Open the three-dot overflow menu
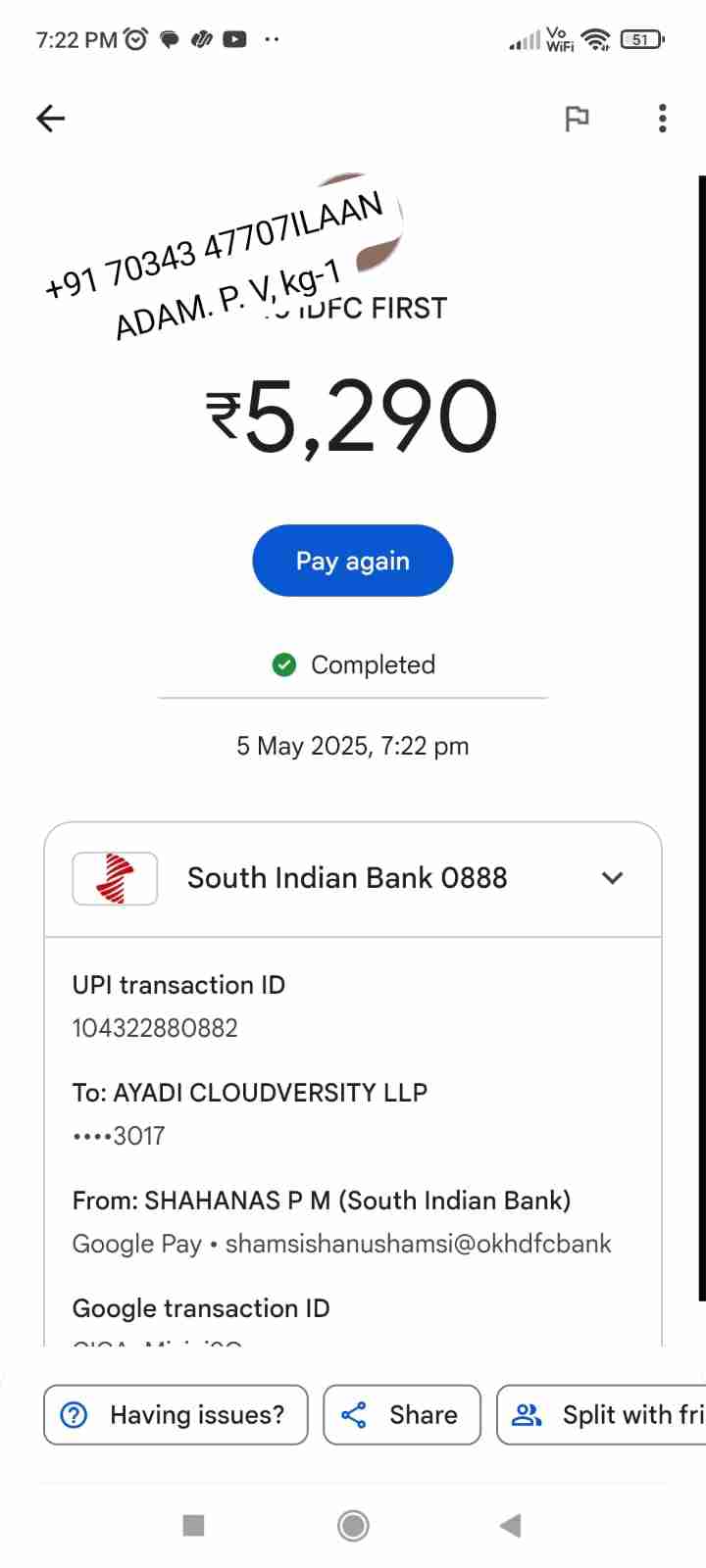 pyautogui.click(x=663, y=119)
